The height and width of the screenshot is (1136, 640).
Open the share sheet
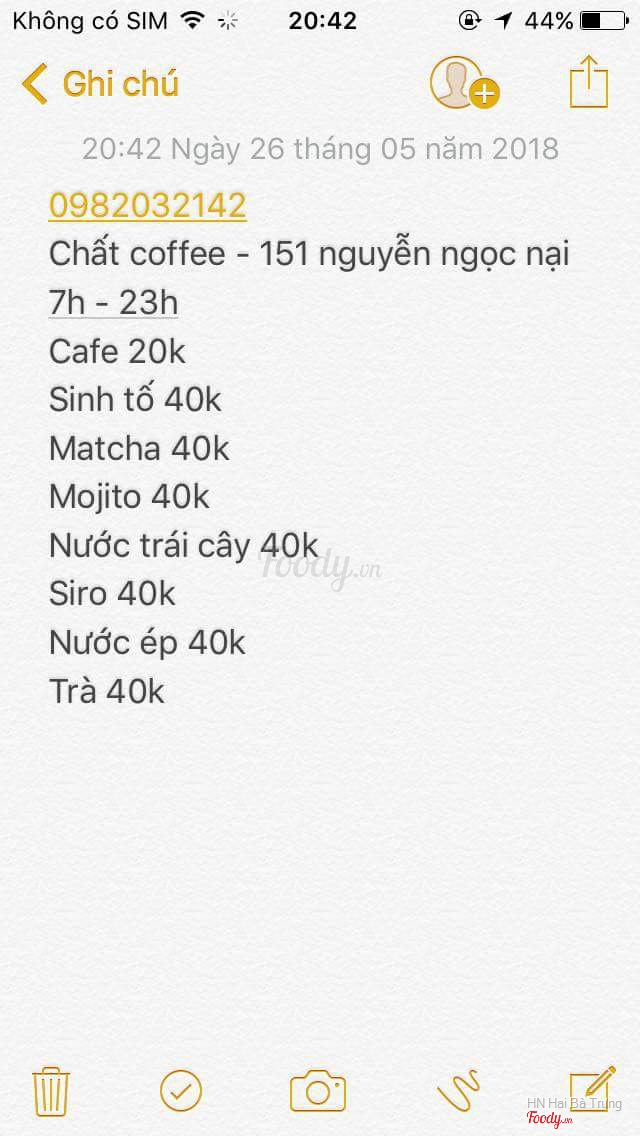coord(588,82)
